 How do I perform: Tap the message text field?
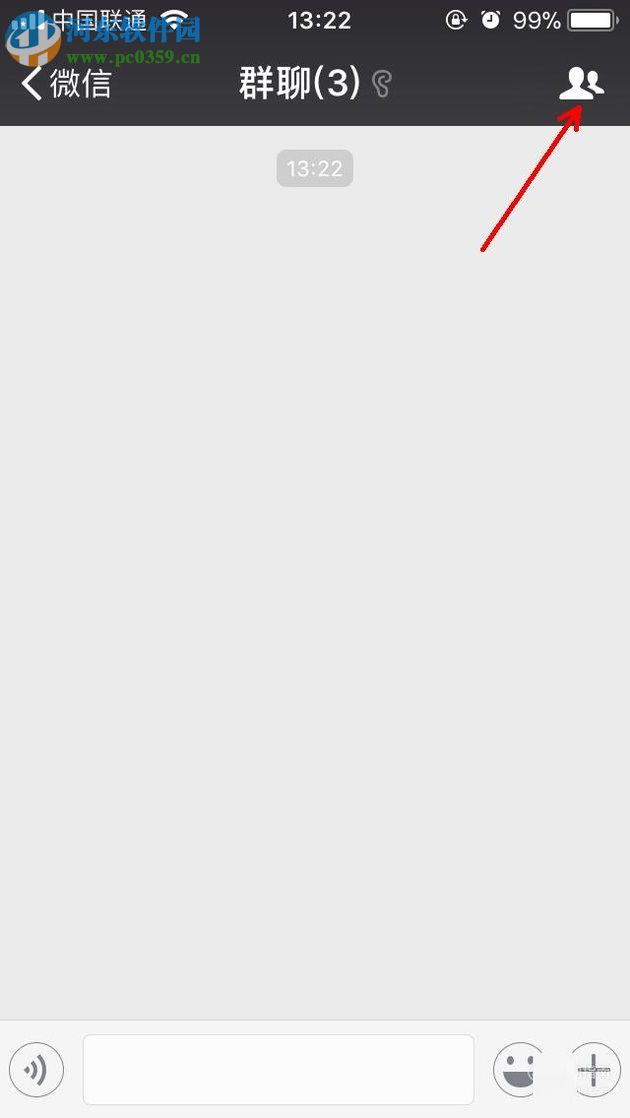(x=278, y=1070)
